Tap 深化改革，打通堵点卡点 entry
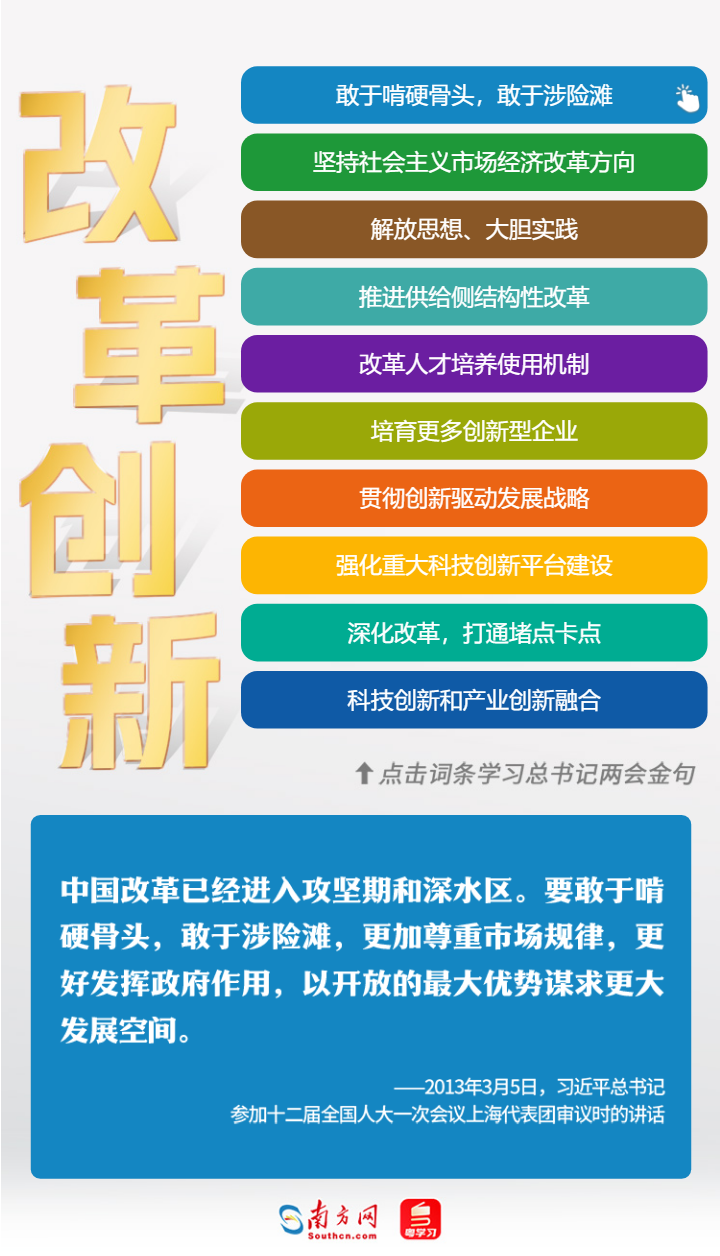720x1256 pixels. point(473,632)
